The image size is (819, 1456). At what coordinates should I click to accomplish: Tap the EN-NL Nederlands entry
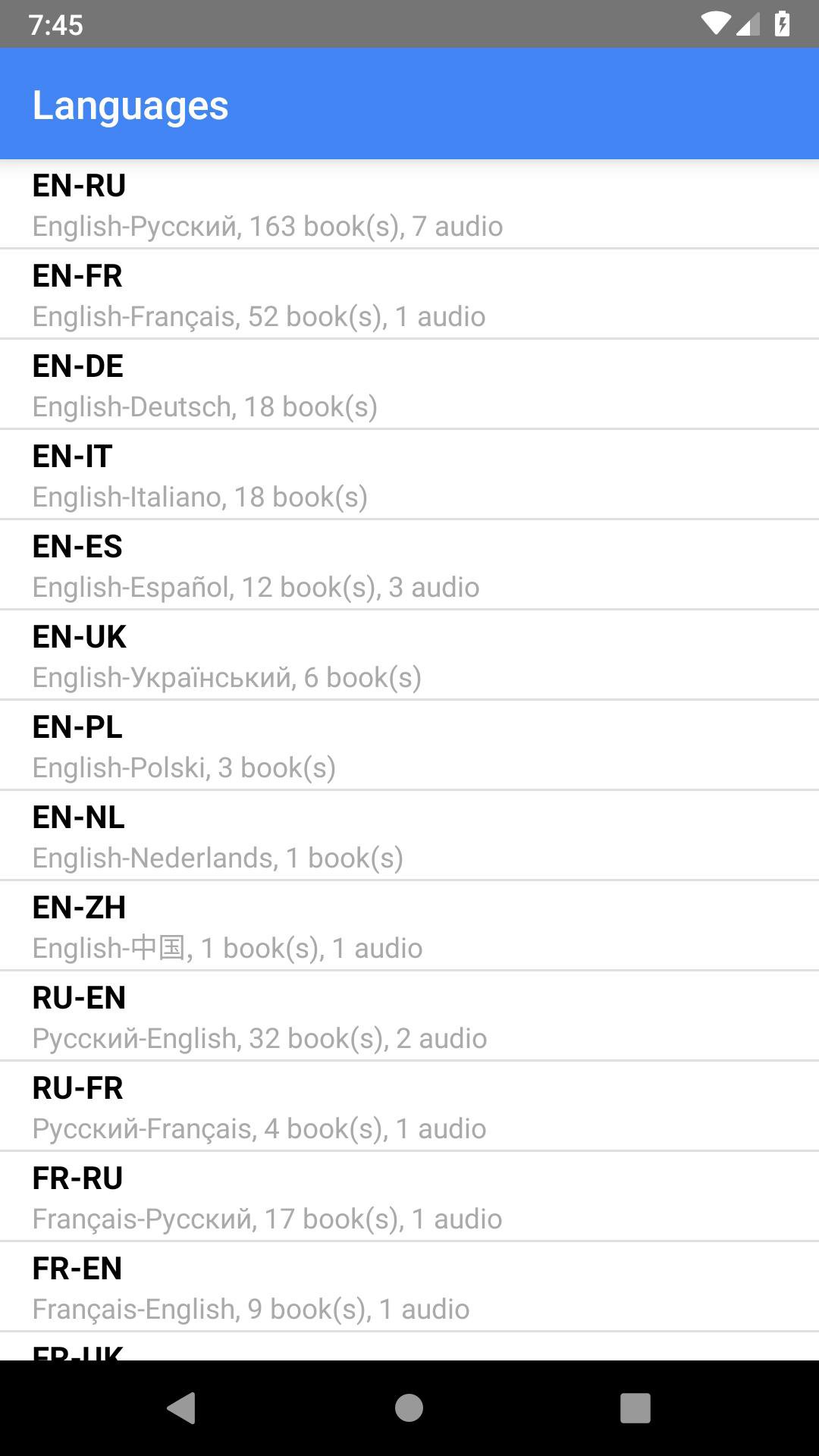pyautogui.click(x=409, y=836)
